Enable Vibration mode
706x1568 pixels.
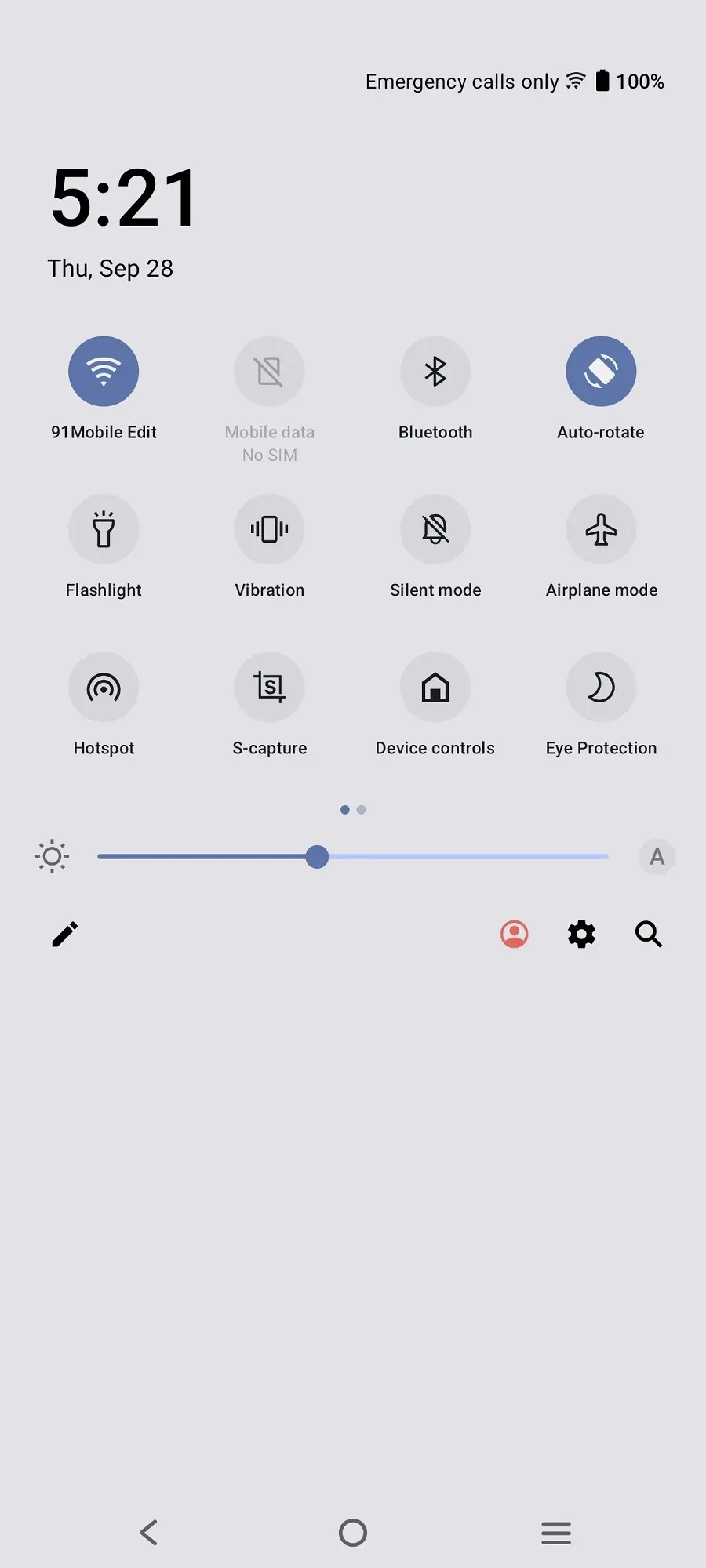pyautogui.click(x=270, y=529)
